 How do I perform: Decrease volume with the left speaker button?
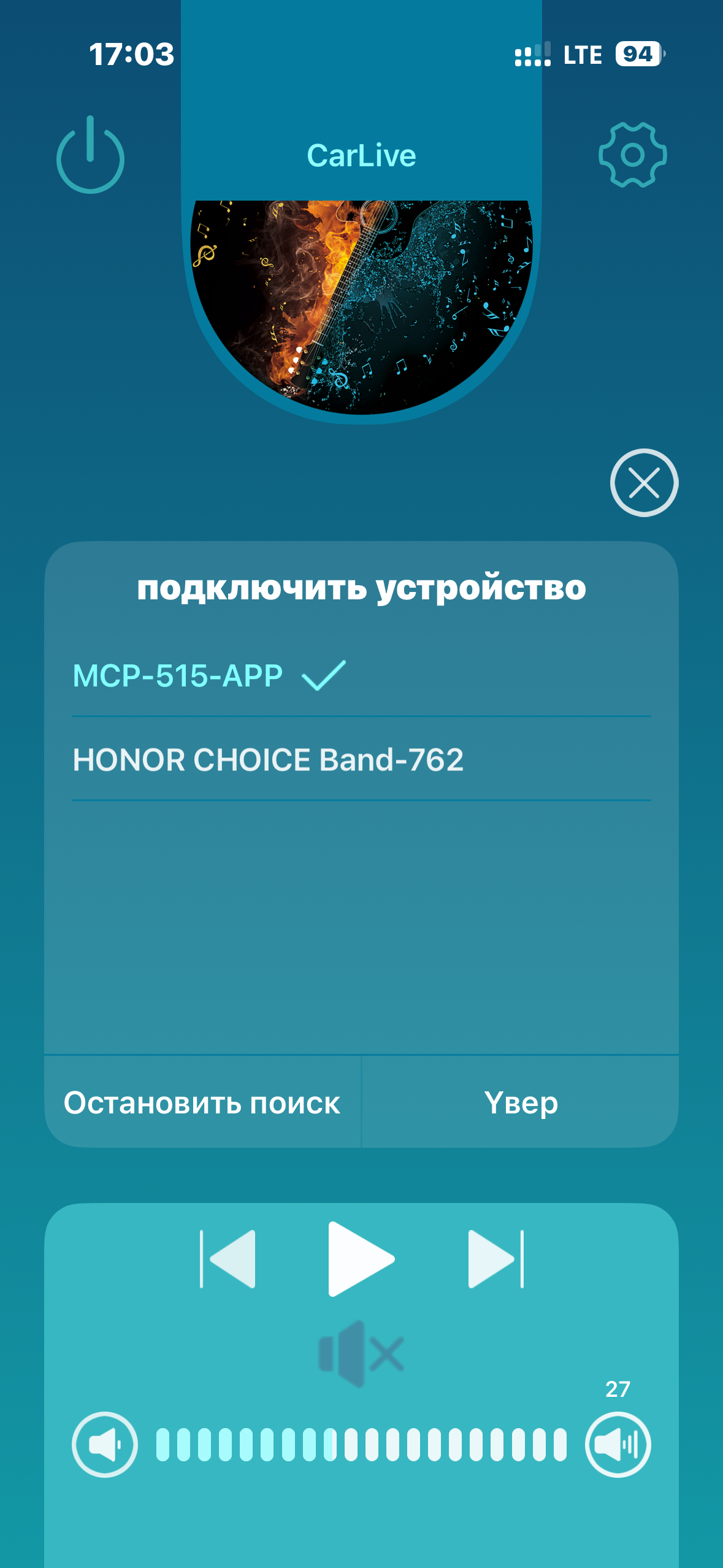pyautogui.click(x=105, y=1445)
